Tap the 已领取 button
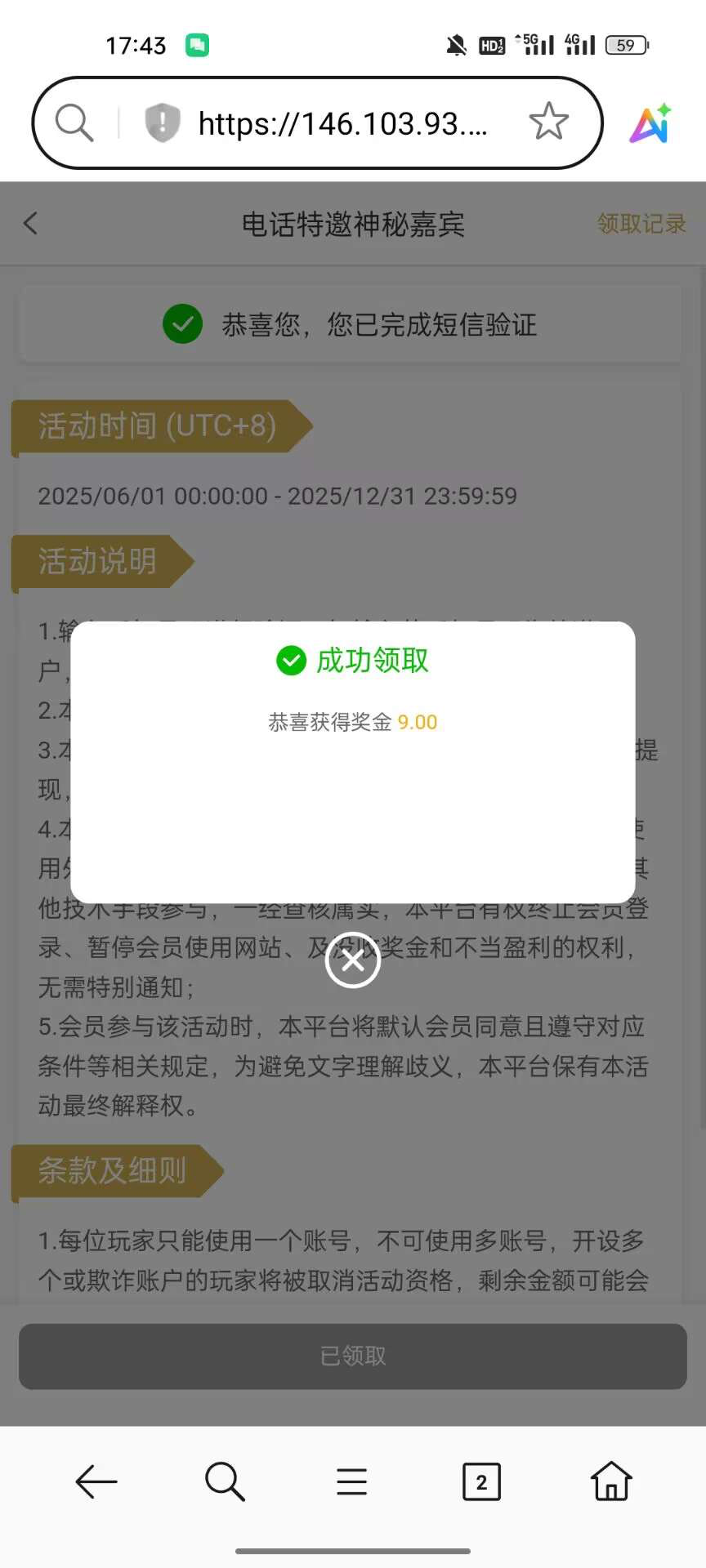This screenshot has height=1568, width=706. click(353, 1356)
